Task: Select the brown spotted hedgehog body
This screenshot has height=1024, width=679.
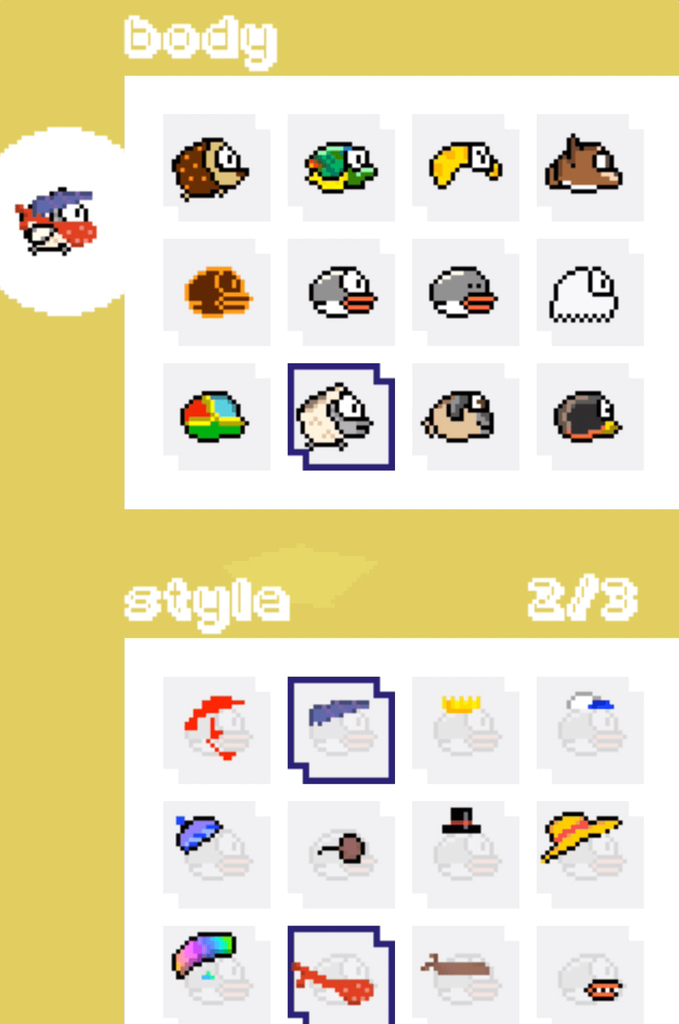Action: pos(216,167)
